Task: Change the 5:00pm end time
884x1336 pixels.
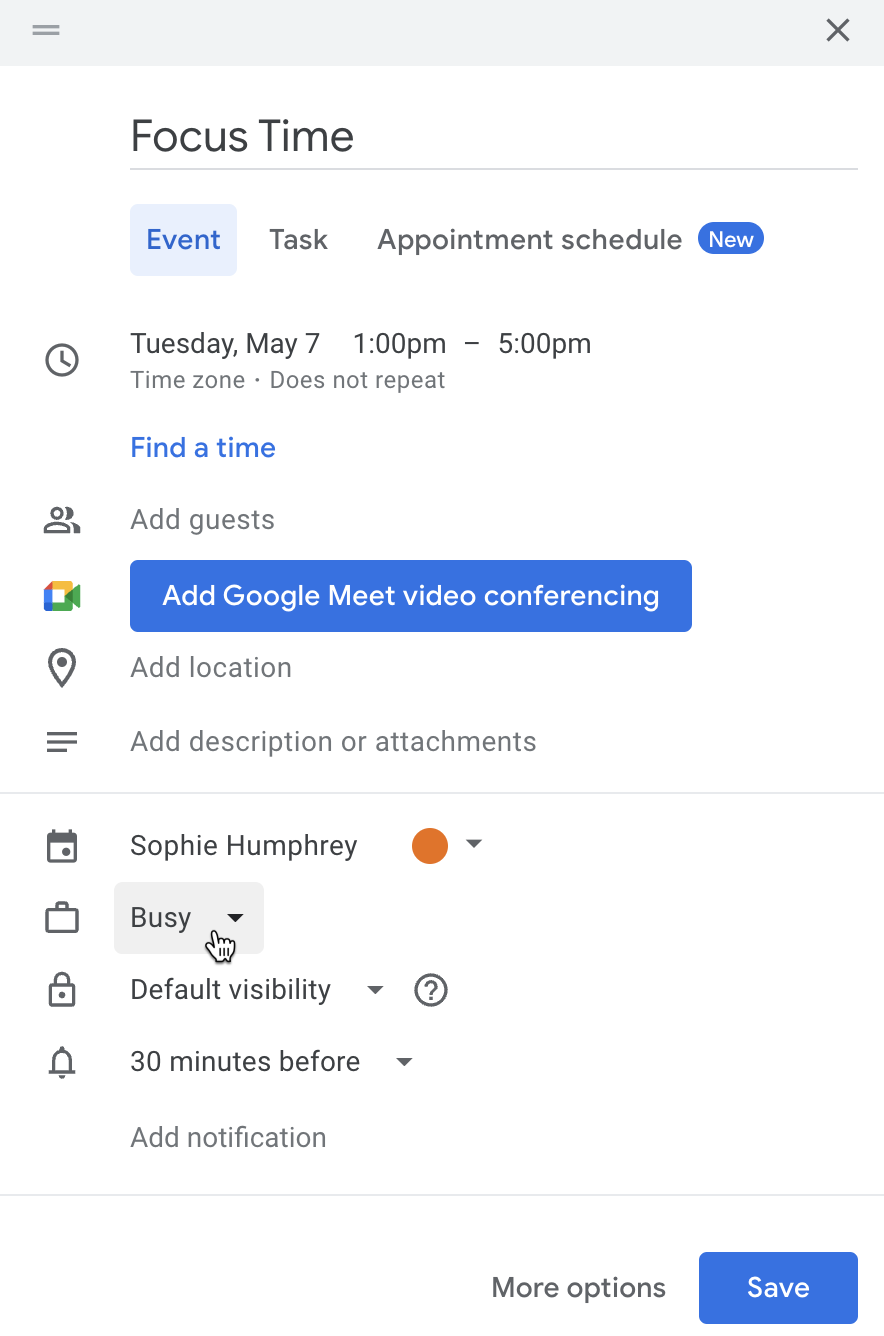Action: point(544,344)
